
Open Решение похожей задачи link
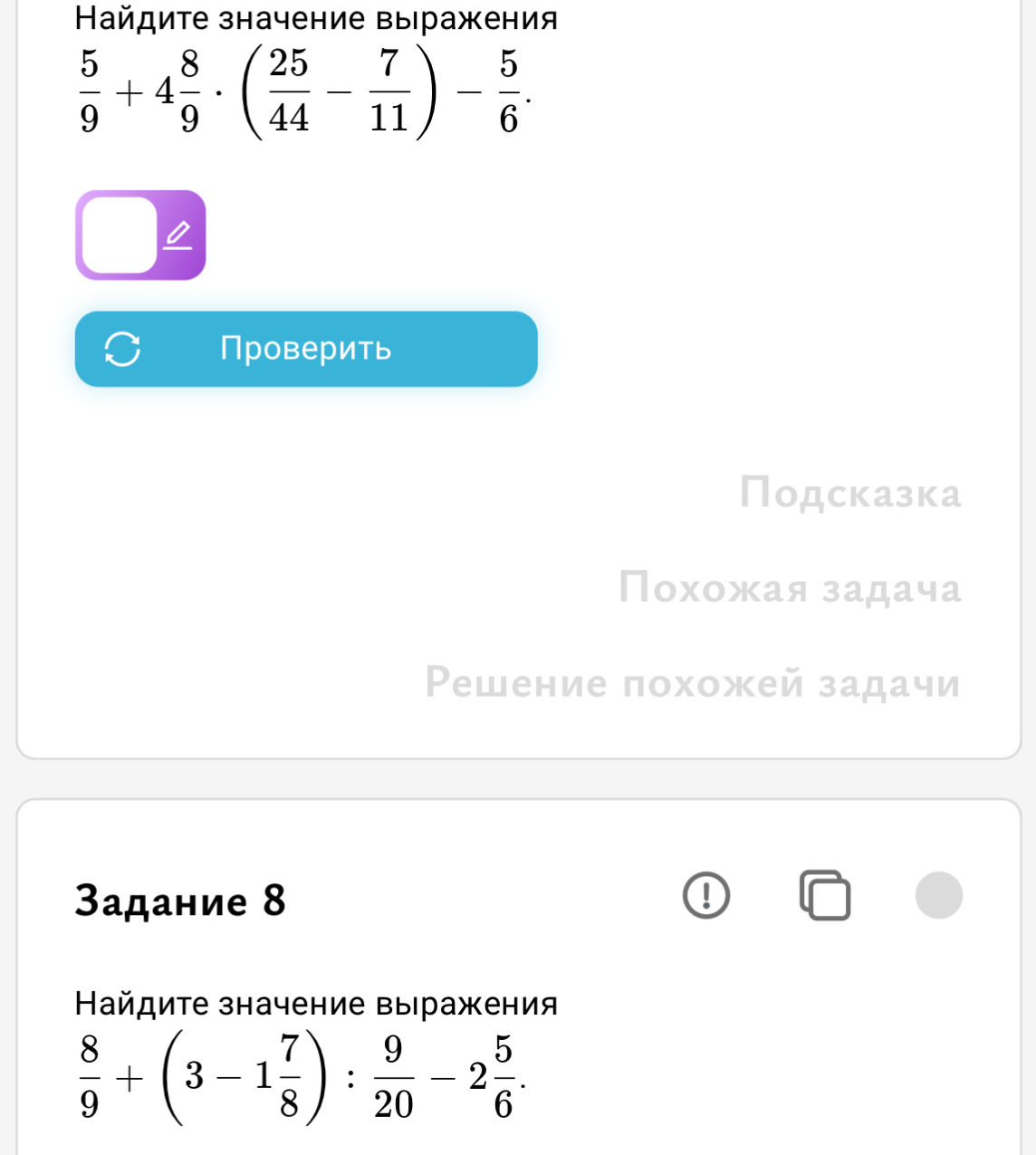[x=693, y=683]
